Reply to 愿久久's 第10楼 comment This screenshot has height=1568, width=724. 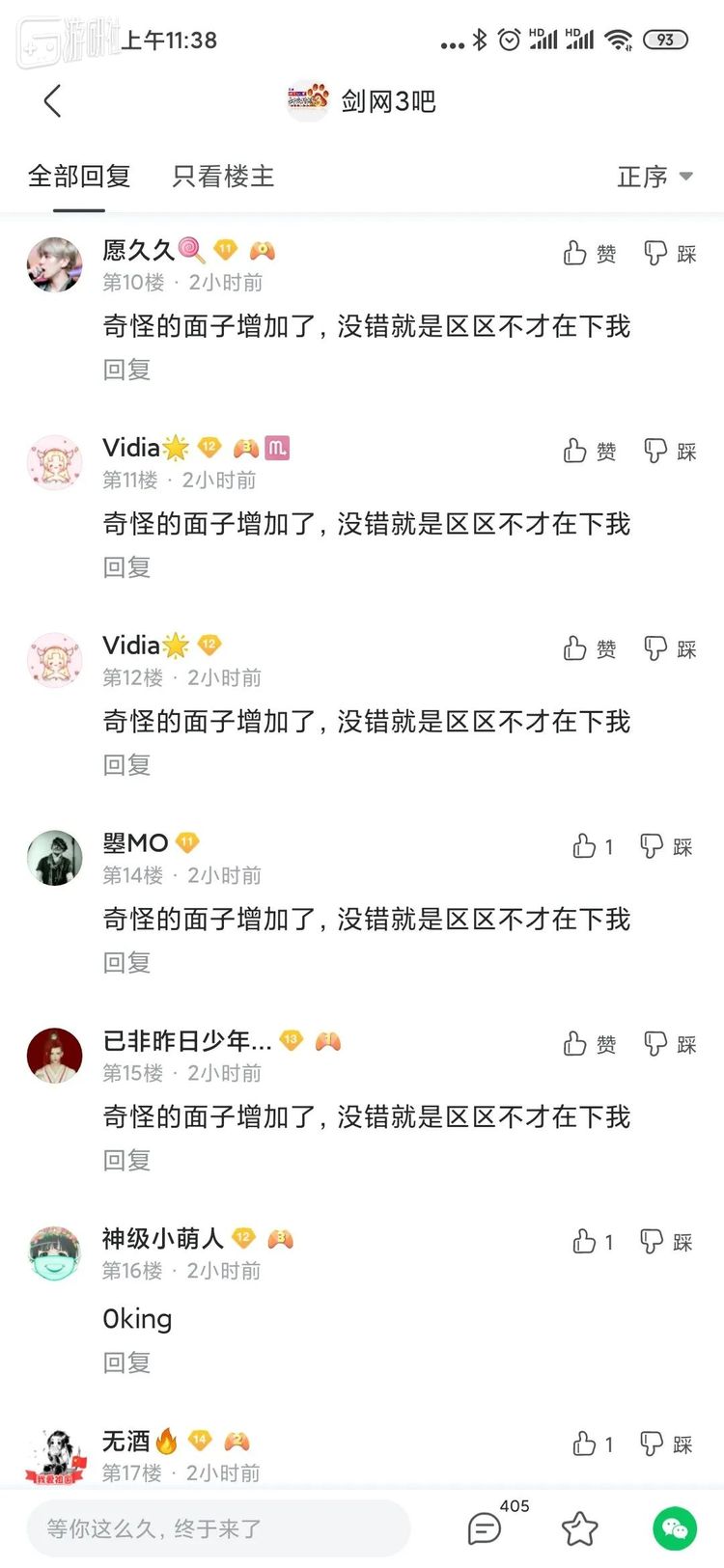[126, 370]
